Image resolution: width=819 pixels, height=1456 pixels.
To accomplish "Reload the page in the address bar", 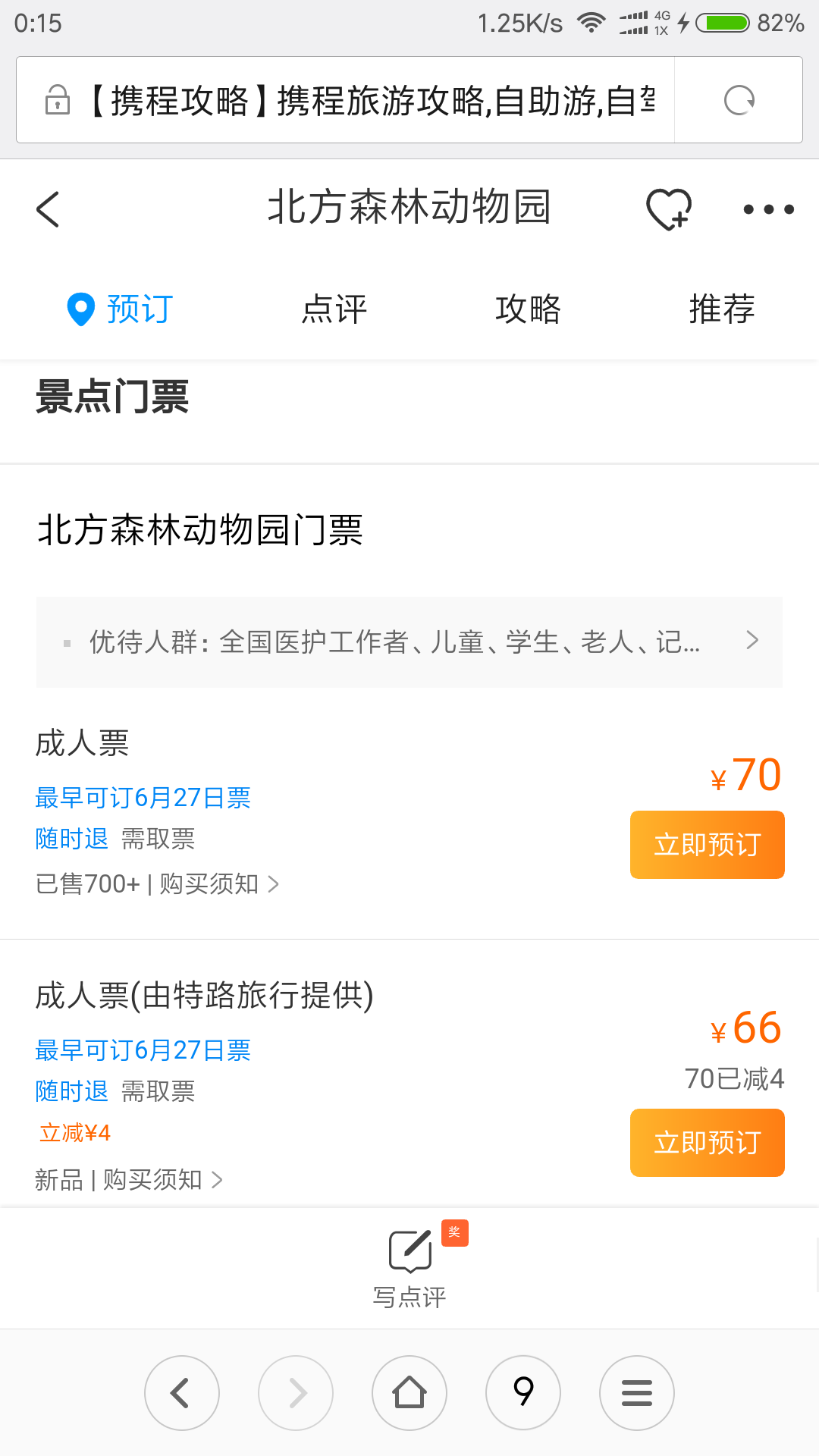I will [739, 100].
